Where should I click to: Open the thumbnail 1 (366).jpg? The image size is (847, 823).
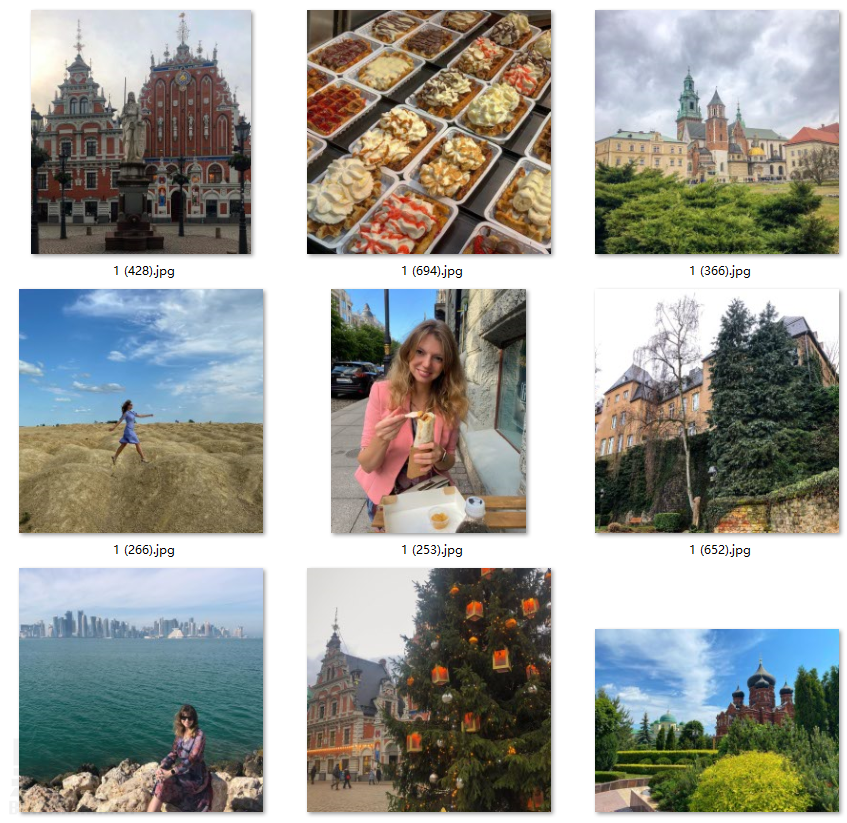coord(717,132)
